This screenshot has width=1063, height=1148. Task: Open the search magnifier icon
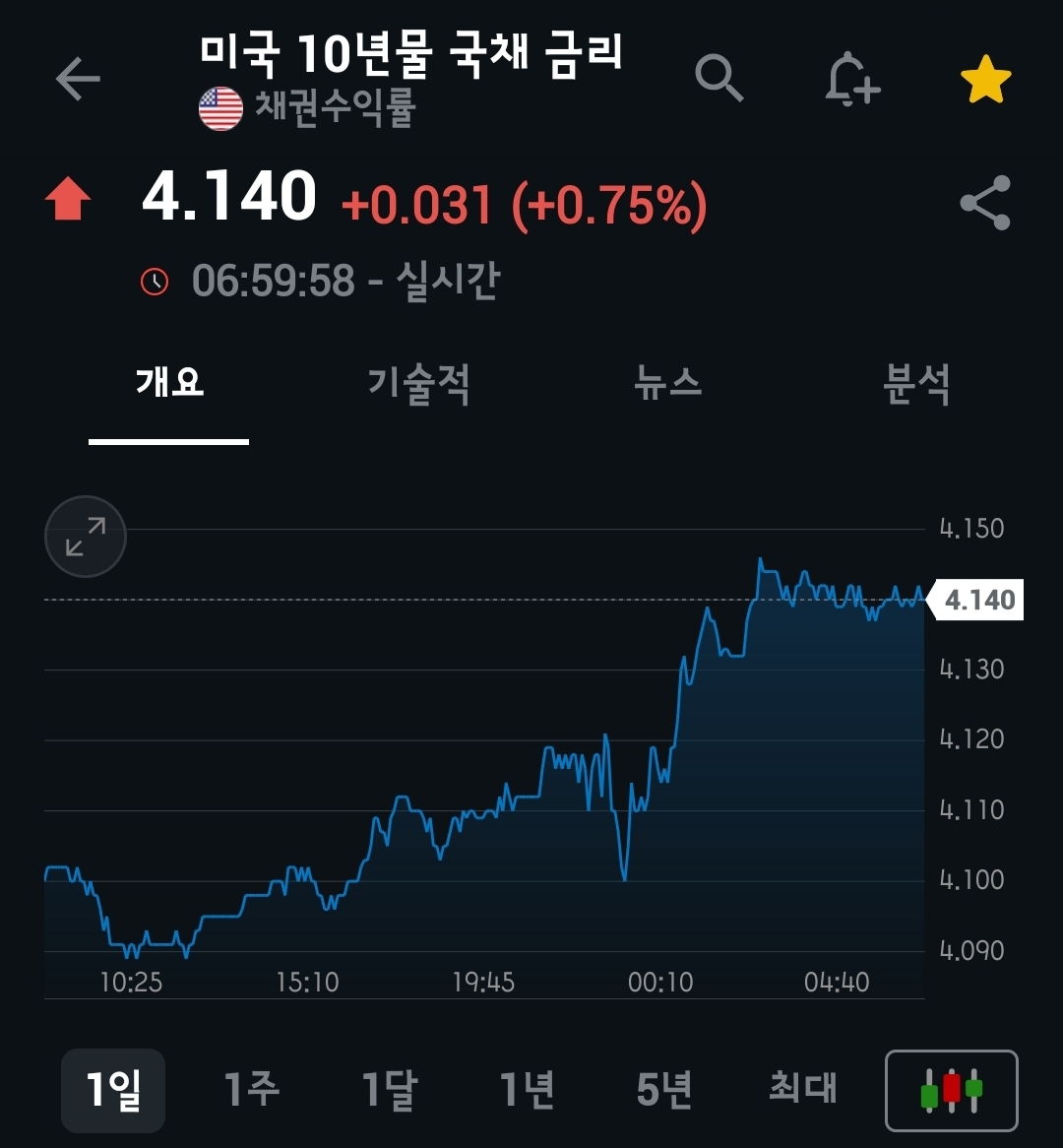719,78
